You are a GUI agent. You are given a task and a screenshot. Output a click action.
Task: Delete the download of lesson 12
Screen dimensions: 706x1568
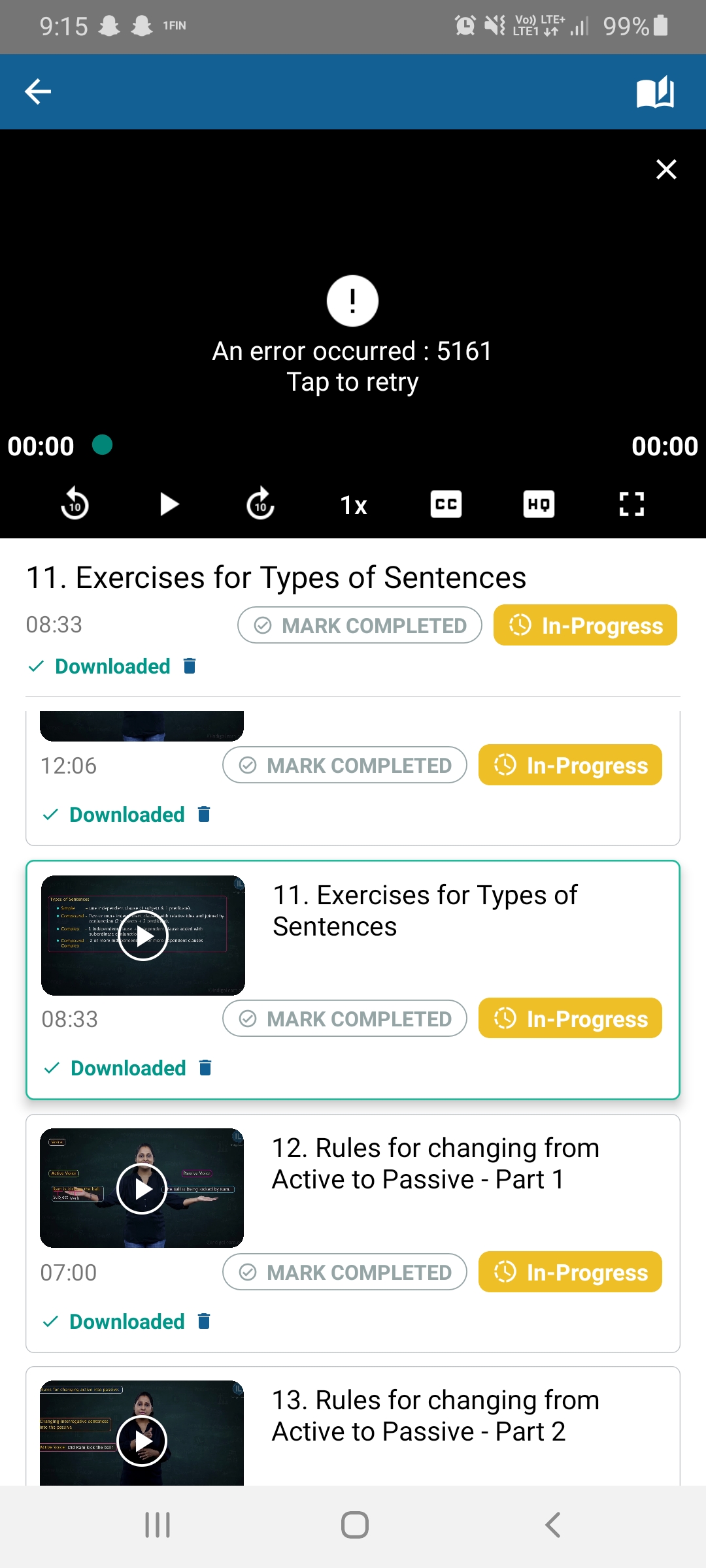click(204, 1321)
